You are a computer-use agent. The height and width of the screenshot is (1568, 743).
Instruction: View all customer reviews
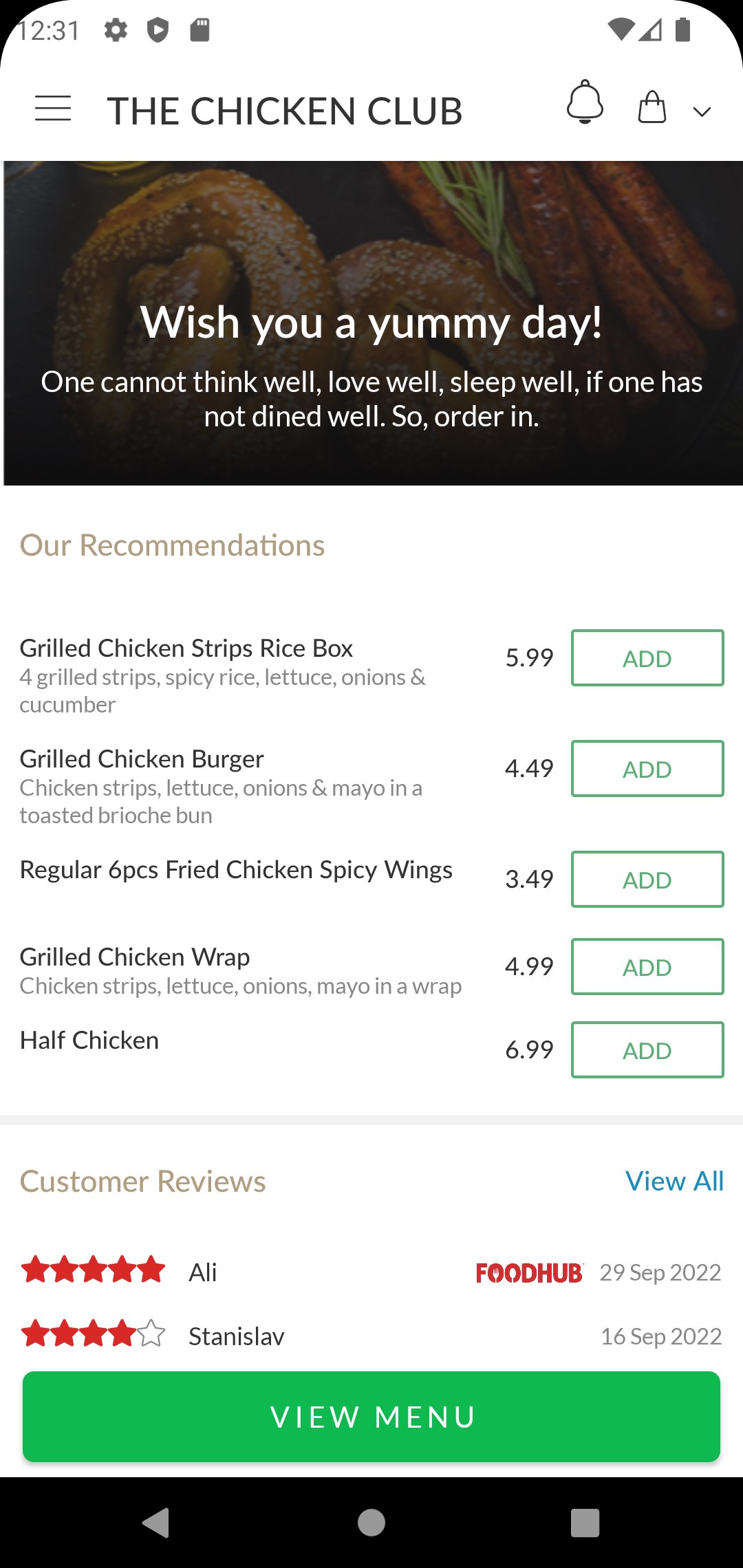point(674,1182)
